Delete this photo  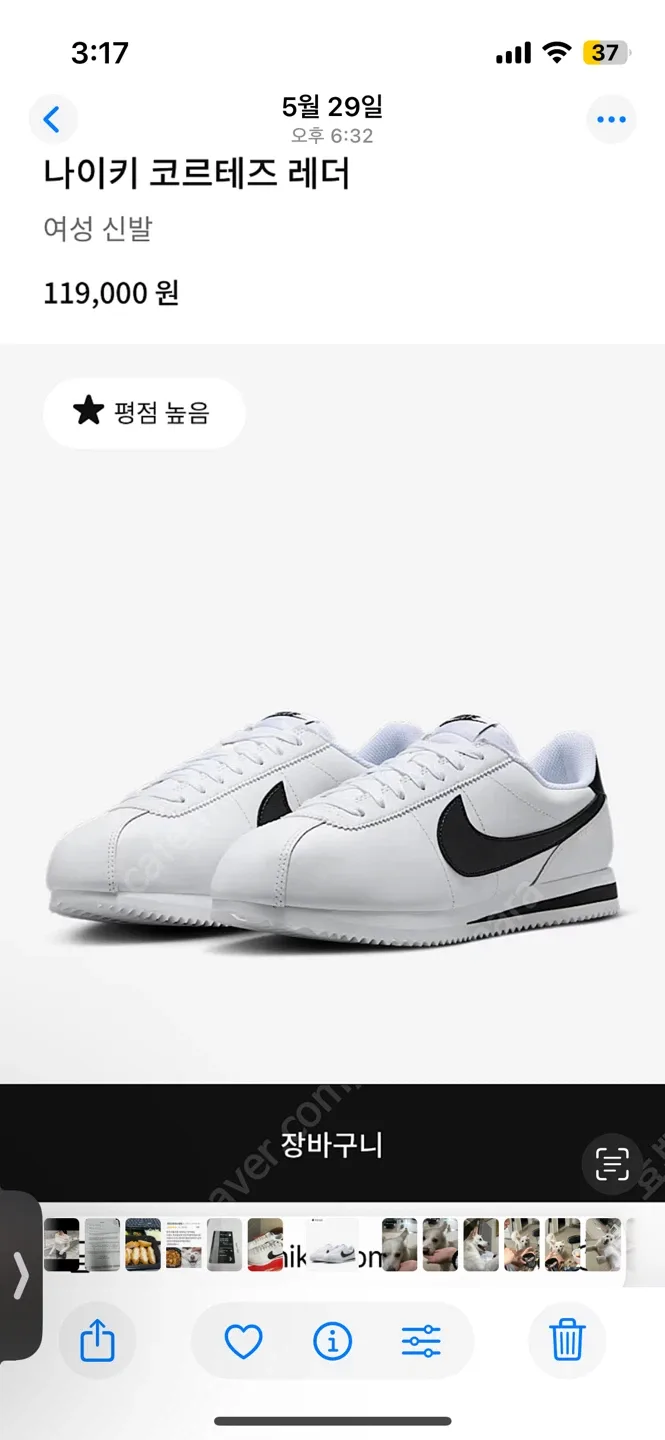point(567,1340)
